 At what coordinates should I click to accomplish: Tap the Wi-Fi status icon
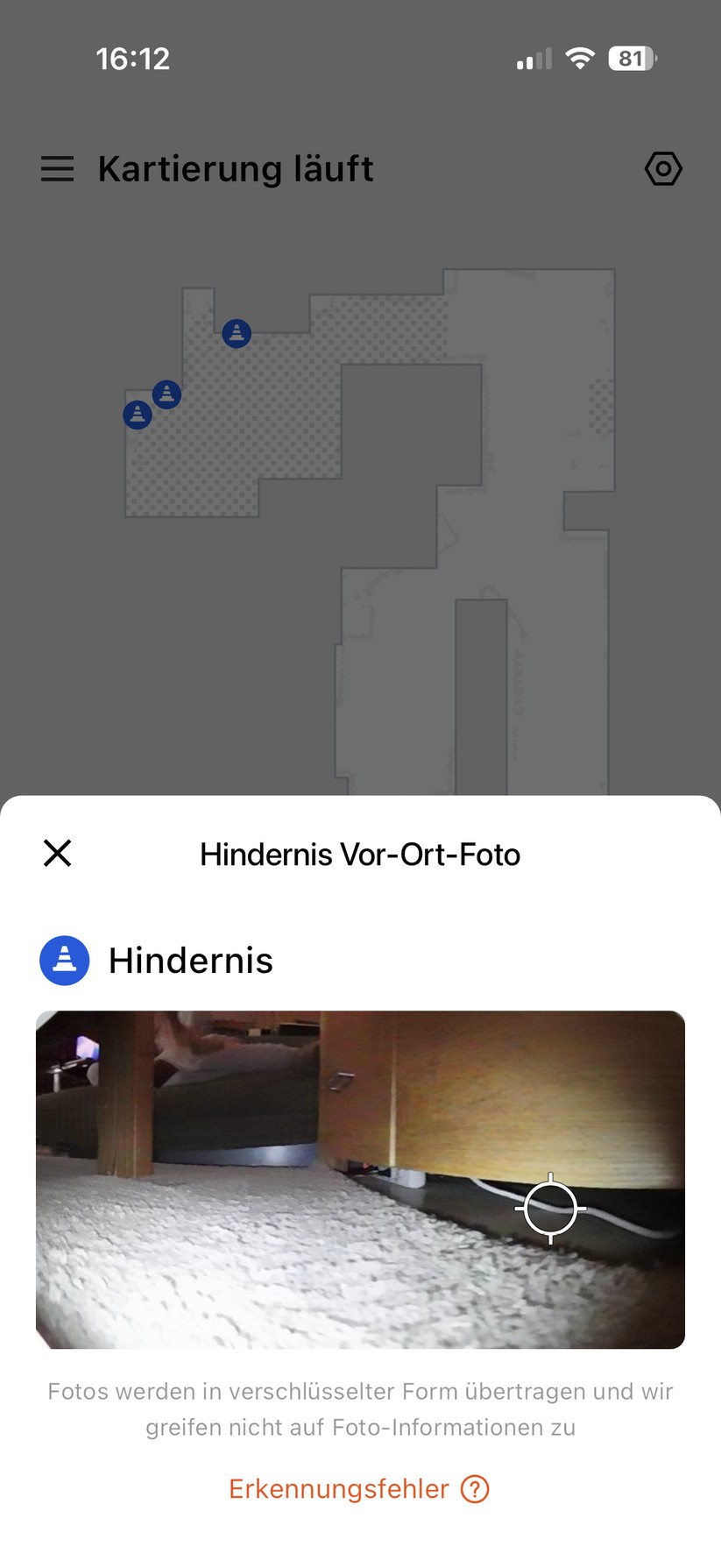point(580,58)
